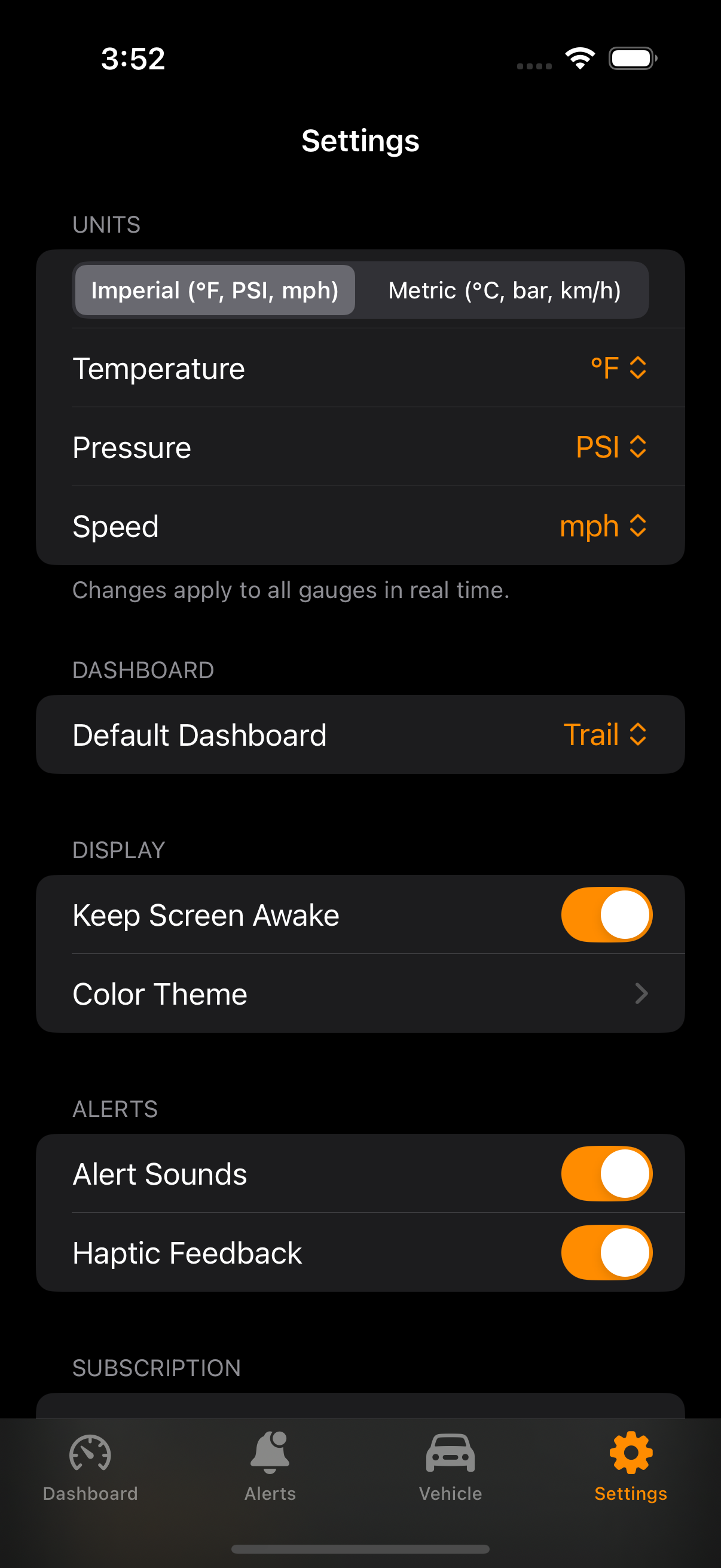The width and height of the screenshot is (721, 1568).
Task: Open the Speed unit picker
Action: 603,526
